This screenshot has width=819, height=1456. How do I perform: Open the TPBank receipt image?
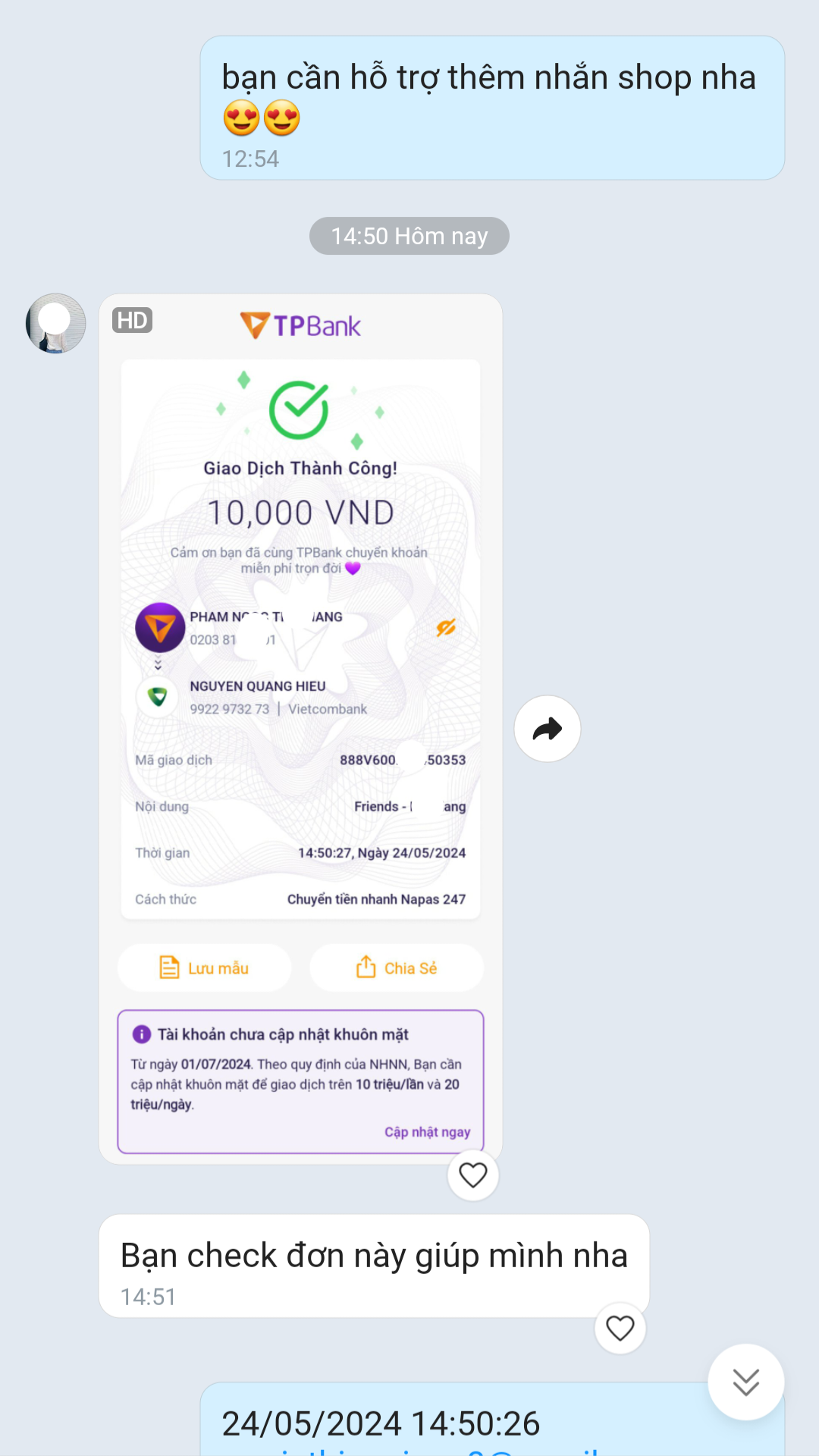pos(300,682)
